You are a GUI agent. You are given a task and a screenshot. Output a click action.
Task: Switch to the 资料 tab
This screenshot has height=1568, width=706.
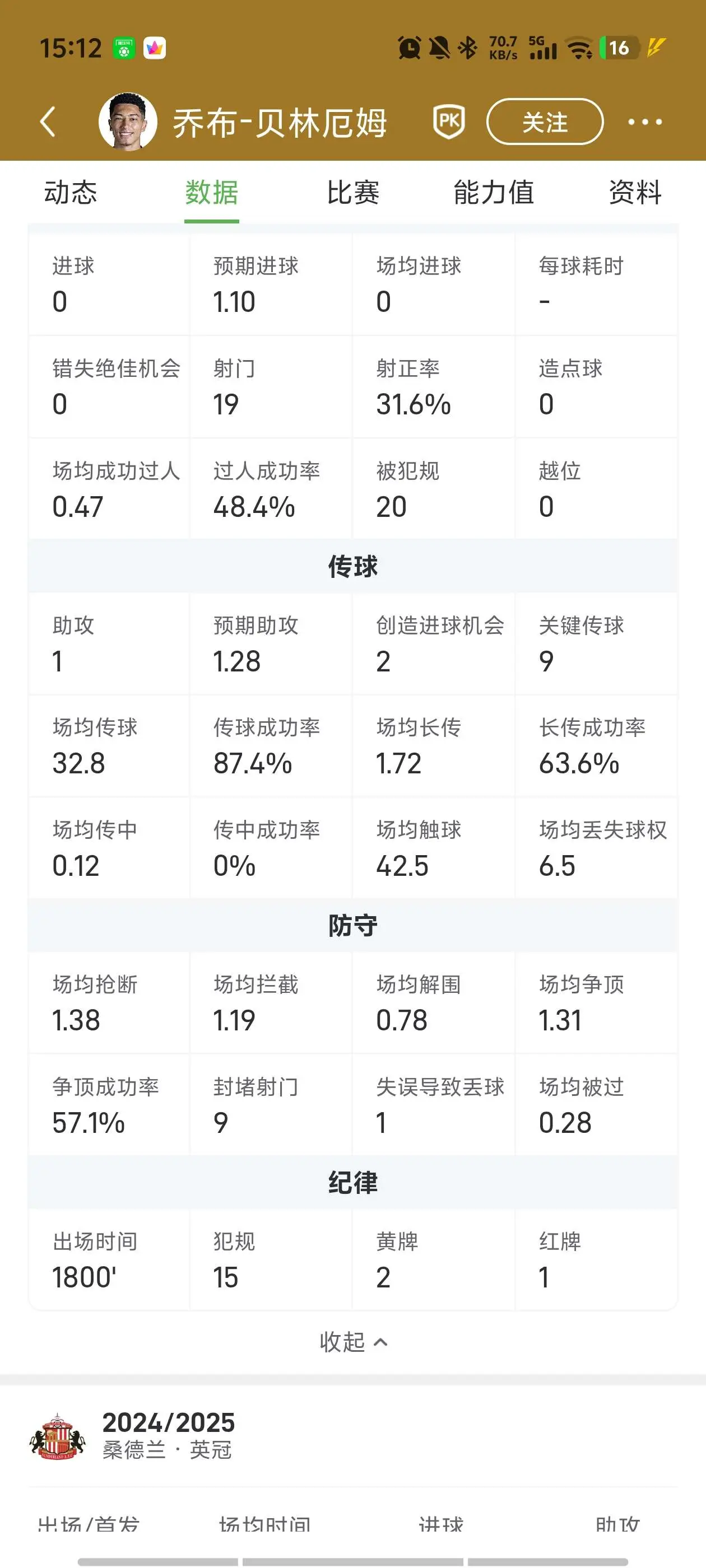(x=635, y=192)
